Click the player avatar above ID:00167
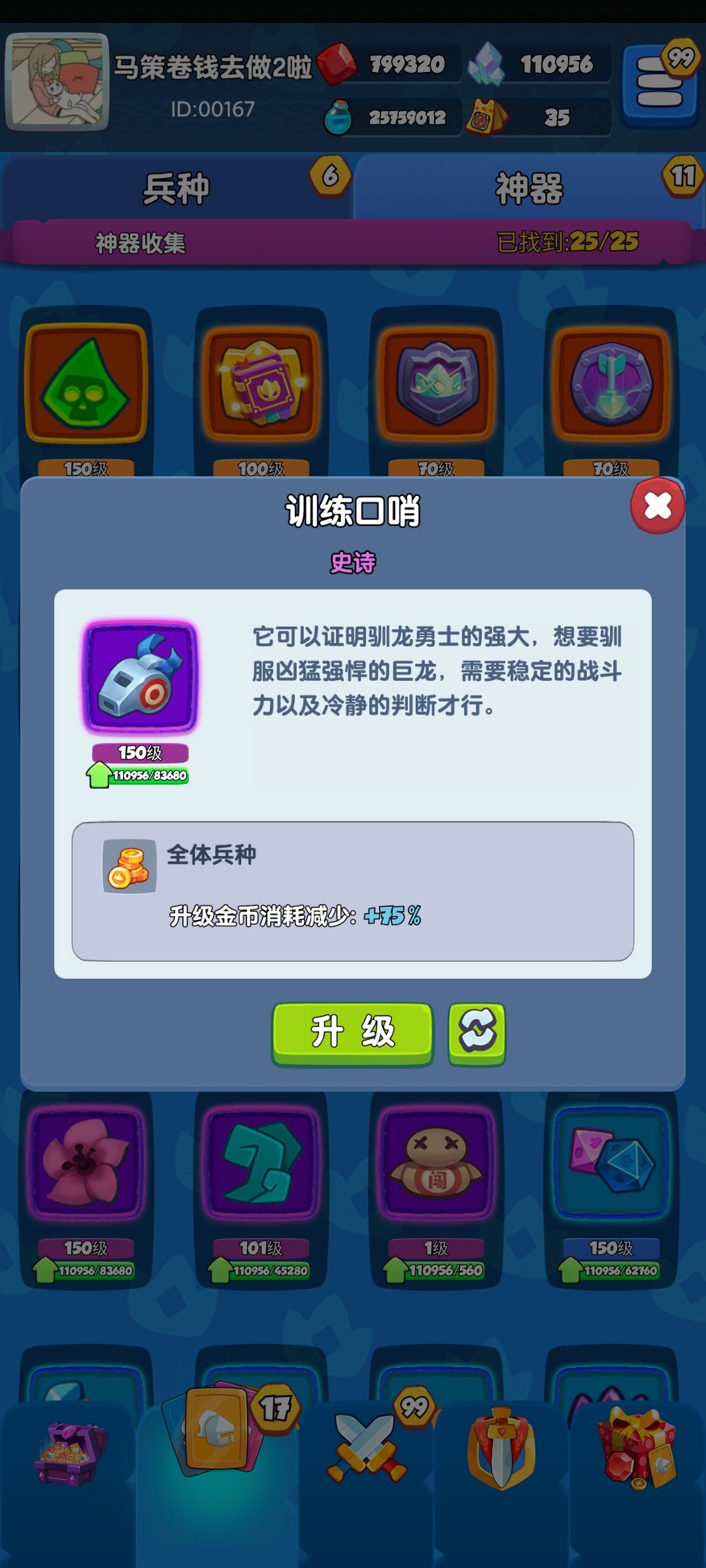The width and height of the screenshot is (706, 1568). [59, 82]
